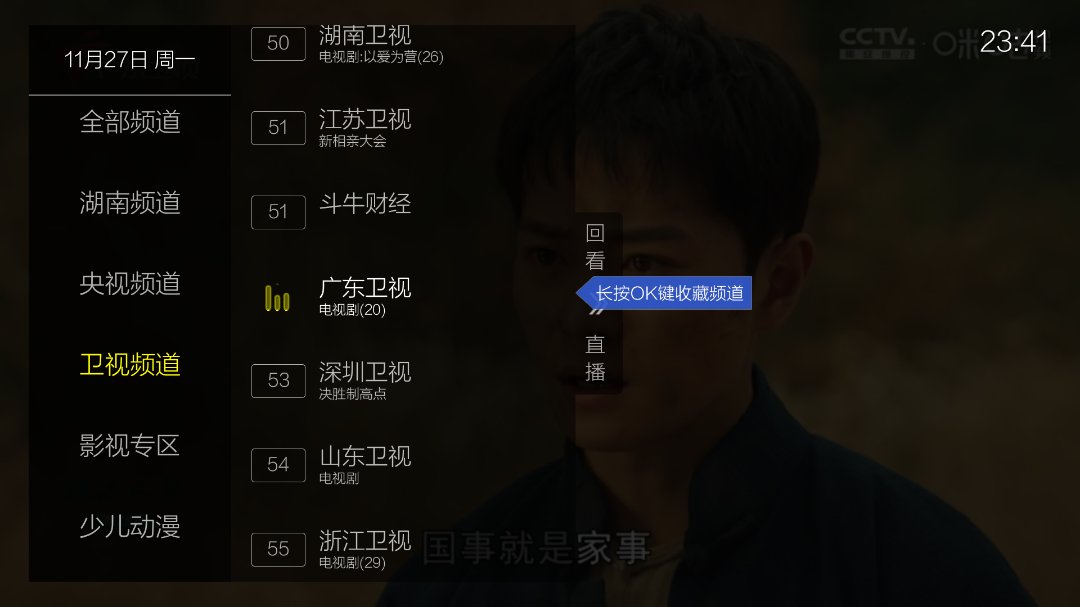Switch to 直播 live mode

(x=595, y=358)
